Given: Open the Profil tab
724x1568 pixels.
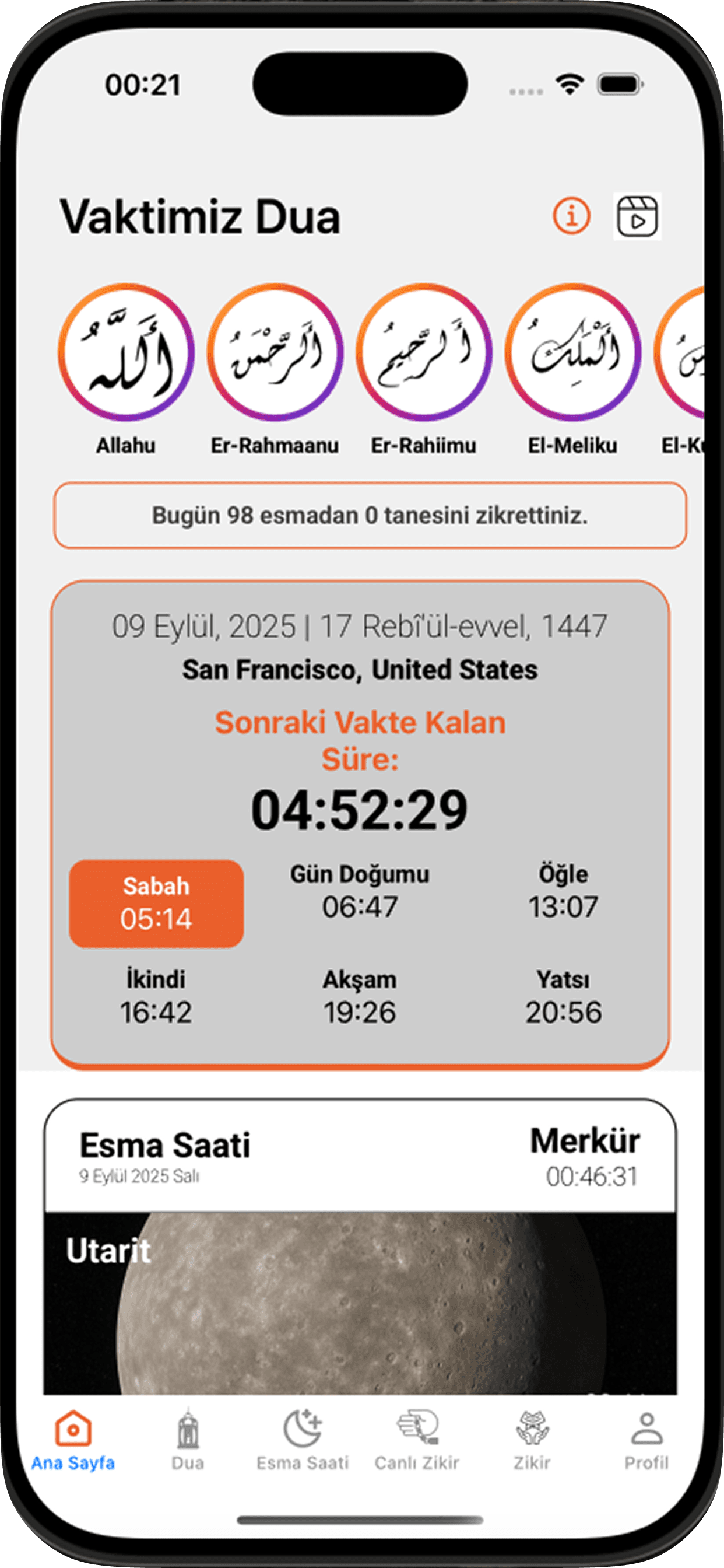Looking at the screenshot, I should pos(646,1440).
